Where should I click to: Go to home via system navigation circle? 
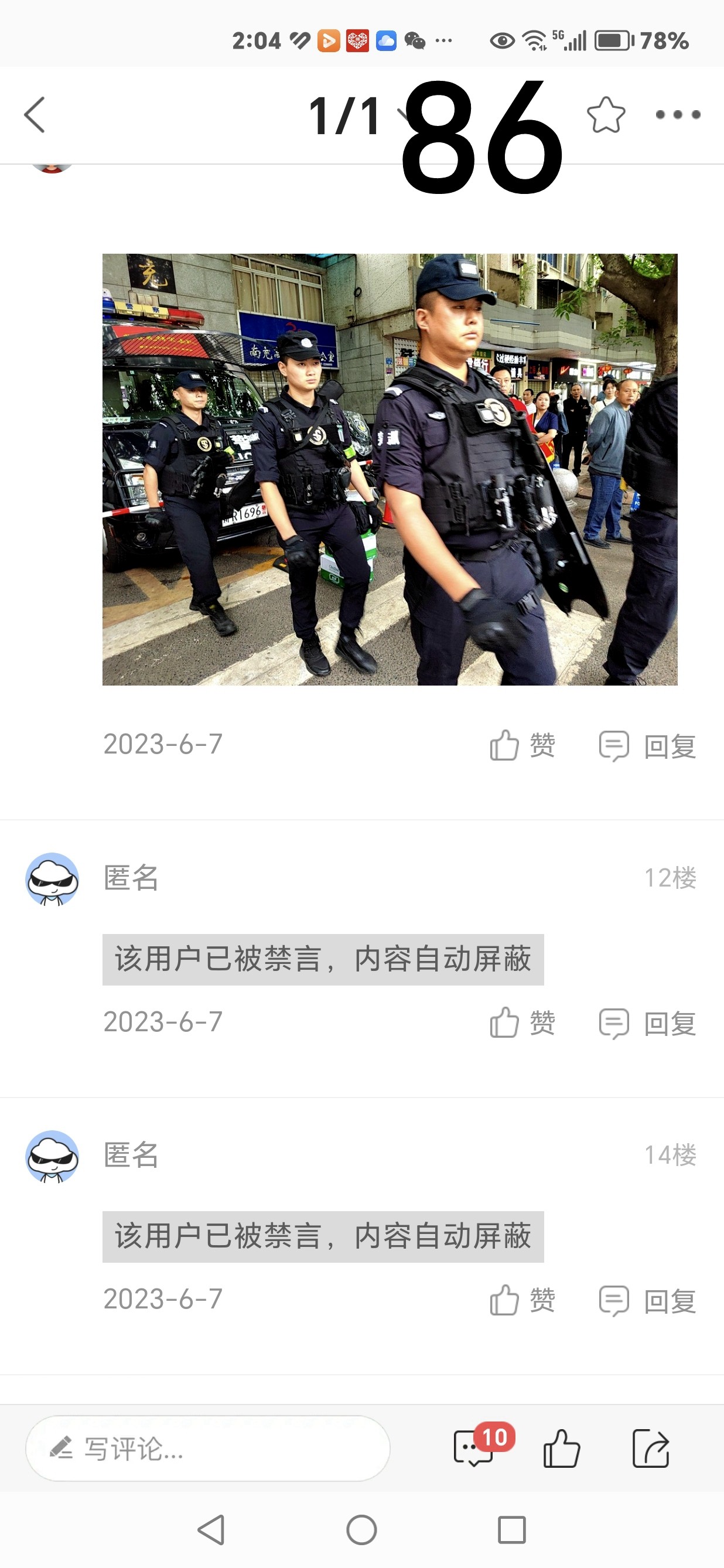(361, 1530)
